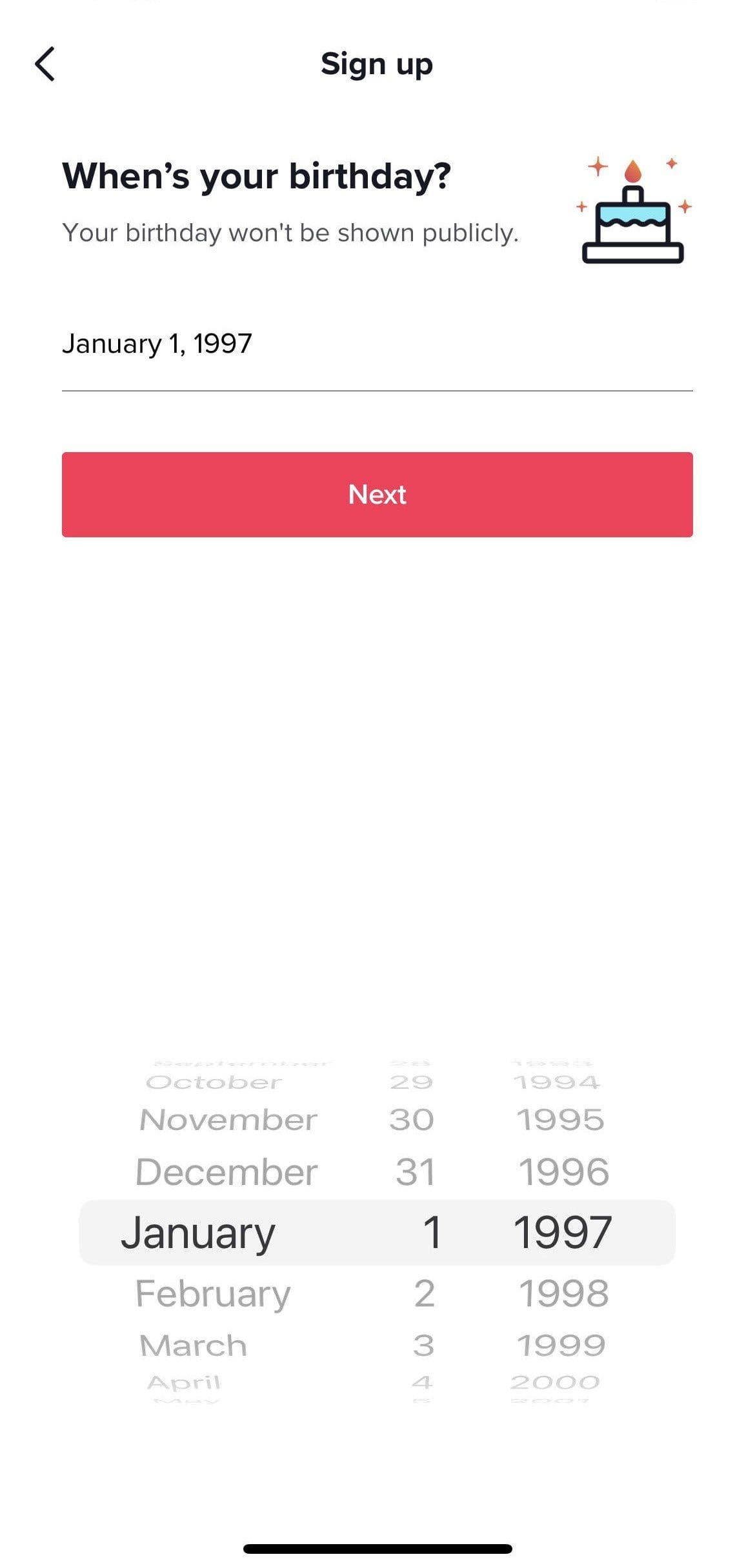The image size is (755, 1568).
Task: Tap the Next button
Action: [x=377, y=494]
